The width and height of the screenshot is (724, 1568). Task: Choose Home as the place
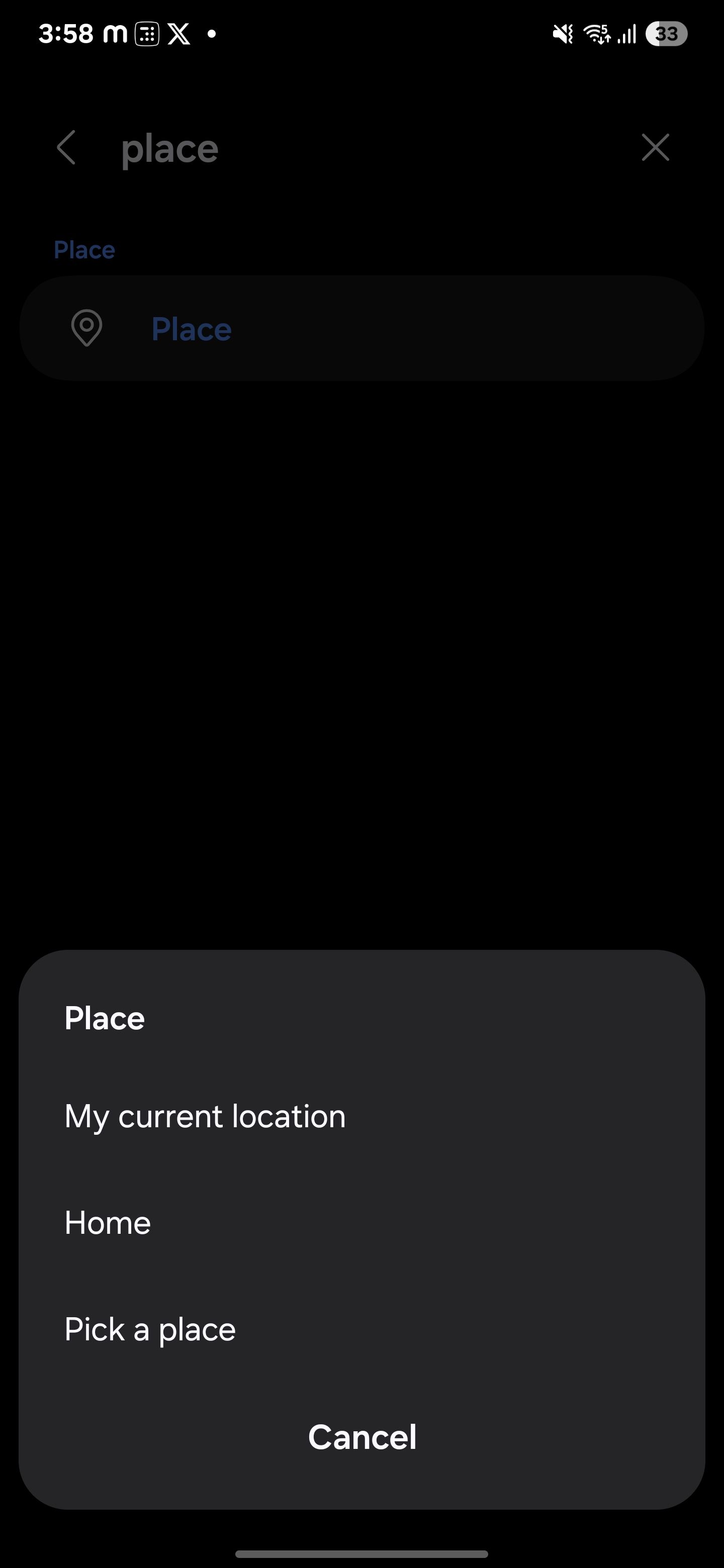[108, 1223]
